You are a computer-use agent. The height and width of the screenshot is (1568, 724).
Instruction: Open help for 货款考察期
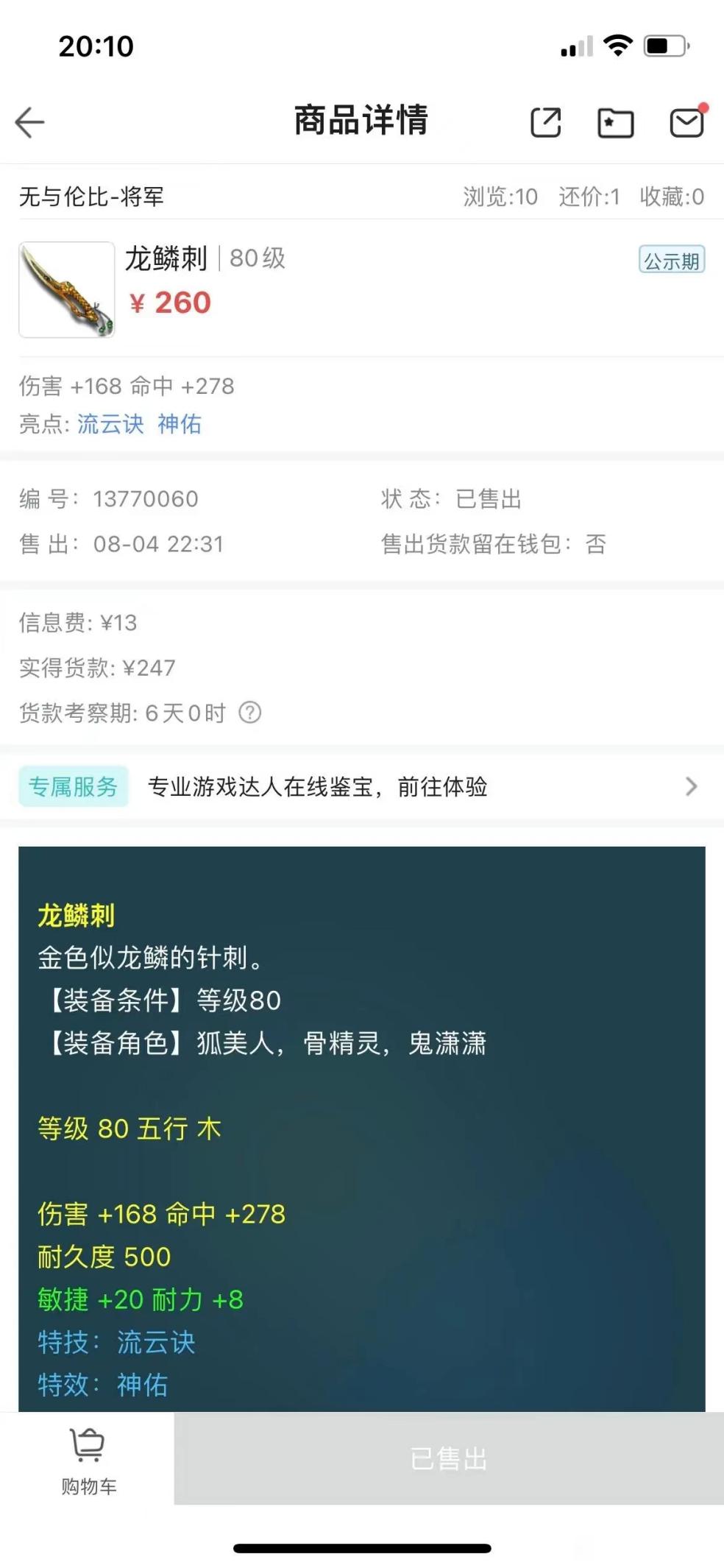(x=250, y=713)
